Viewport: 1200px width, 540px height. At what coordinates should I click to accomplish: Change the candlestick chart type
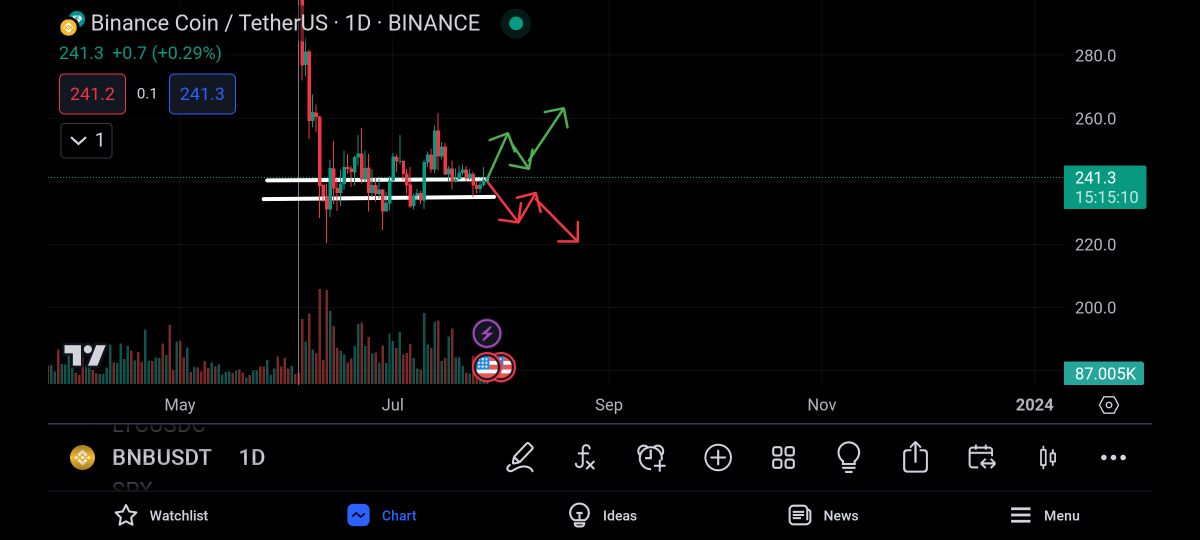pos(1048,458)
